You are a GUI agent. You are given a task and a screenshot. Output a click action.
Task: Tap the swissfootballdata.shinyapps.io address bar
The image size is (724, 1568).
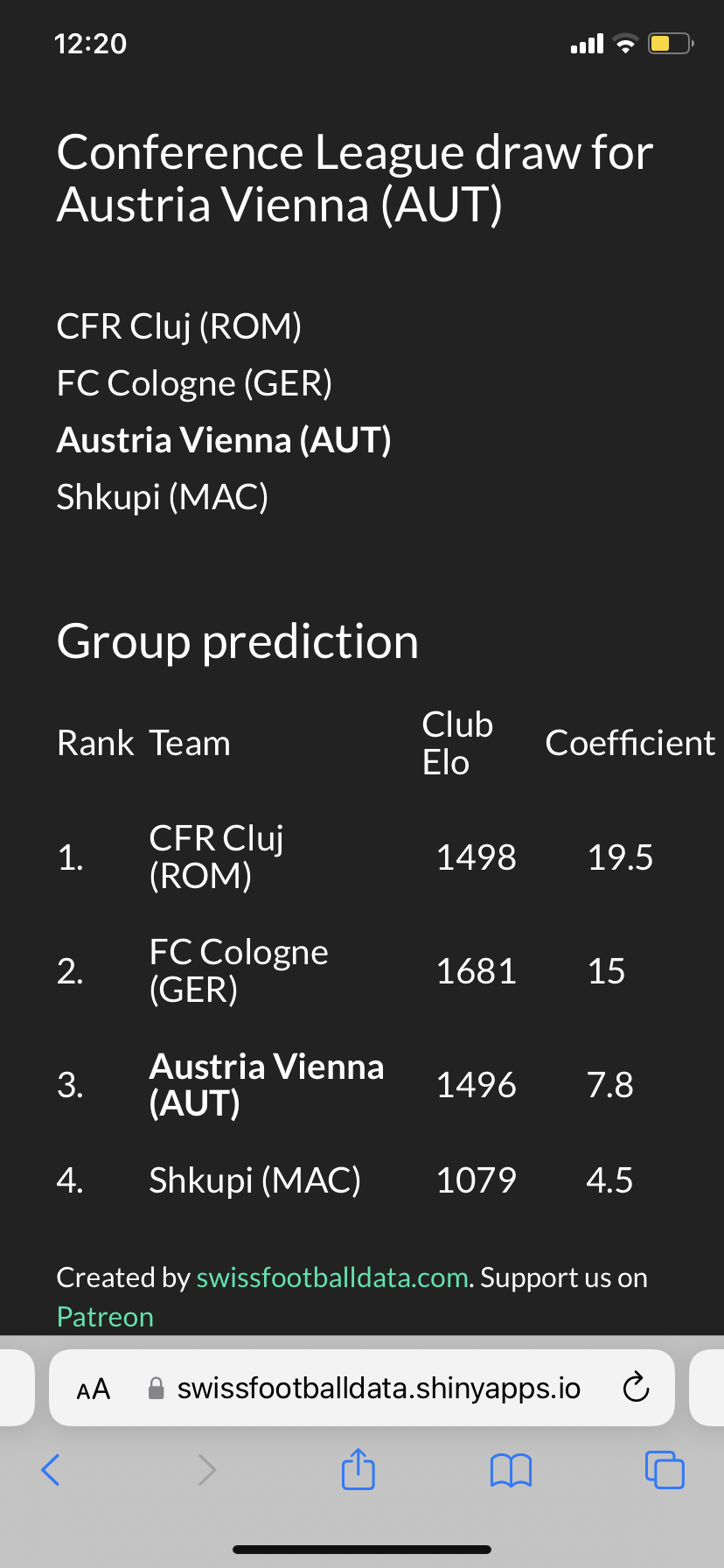(x=362, y=1388)
